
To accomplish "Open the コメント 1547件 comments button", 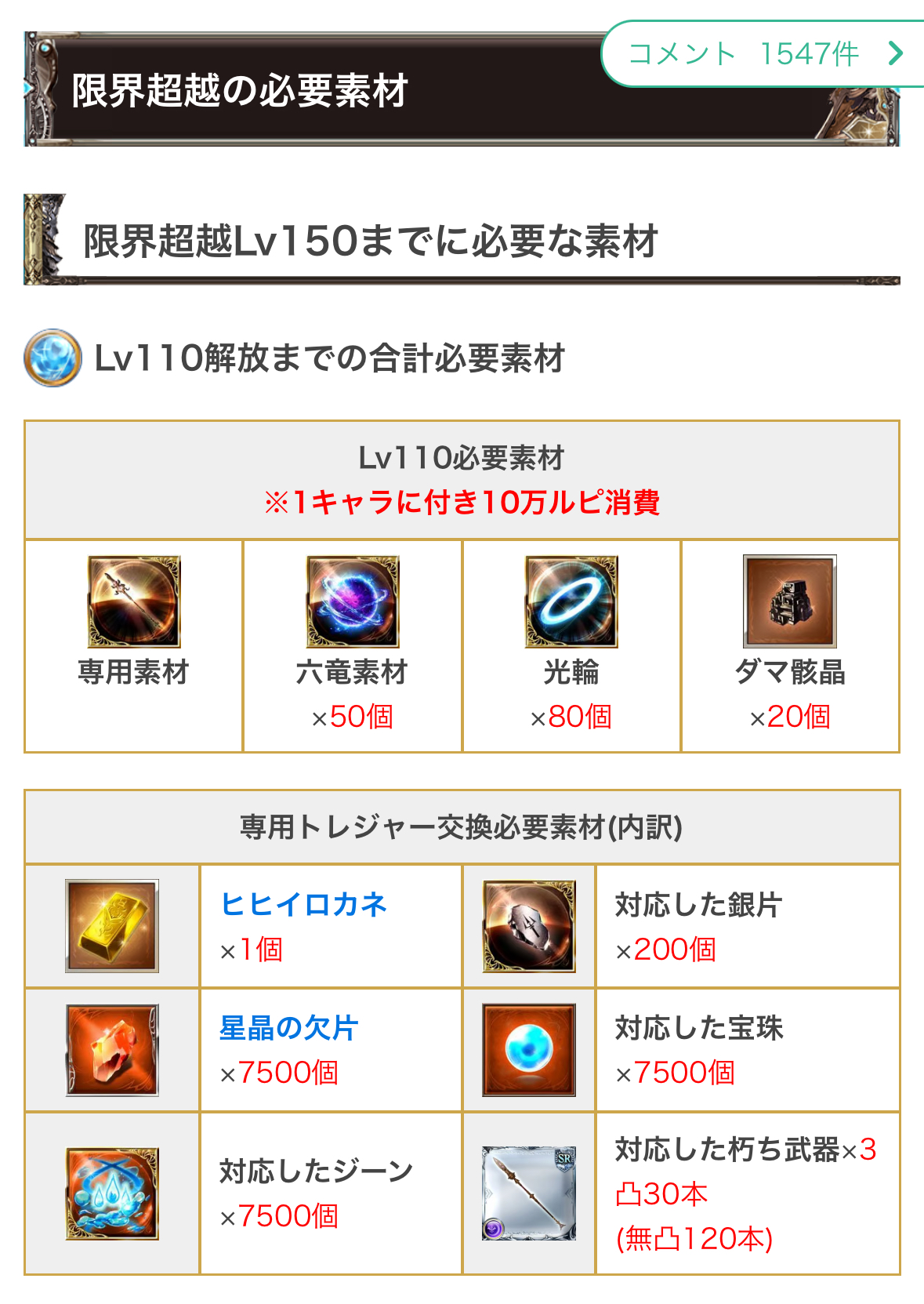I will tap(764, 54).
